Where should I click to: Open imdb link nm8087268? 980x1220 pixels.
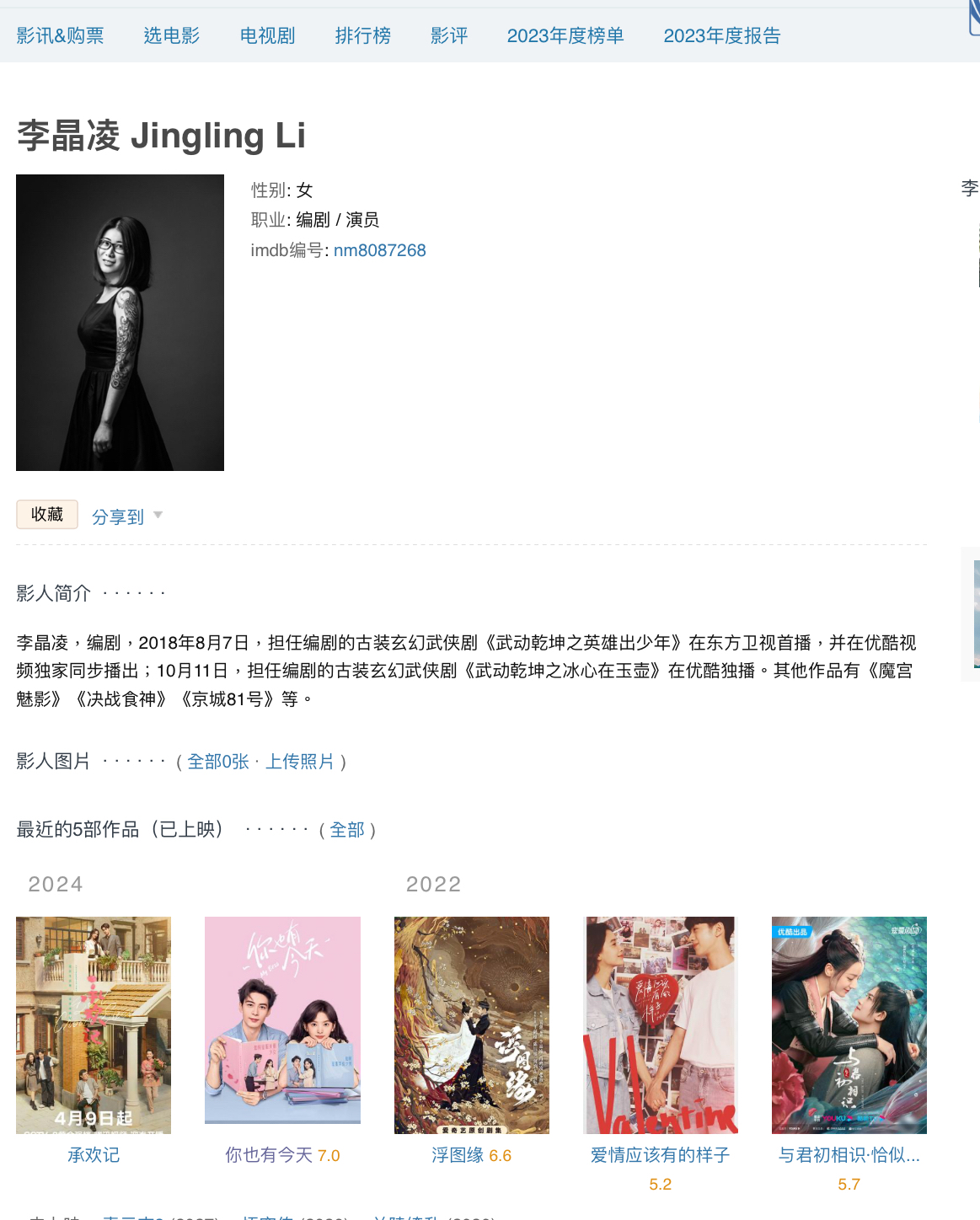[x=379, y=250]
